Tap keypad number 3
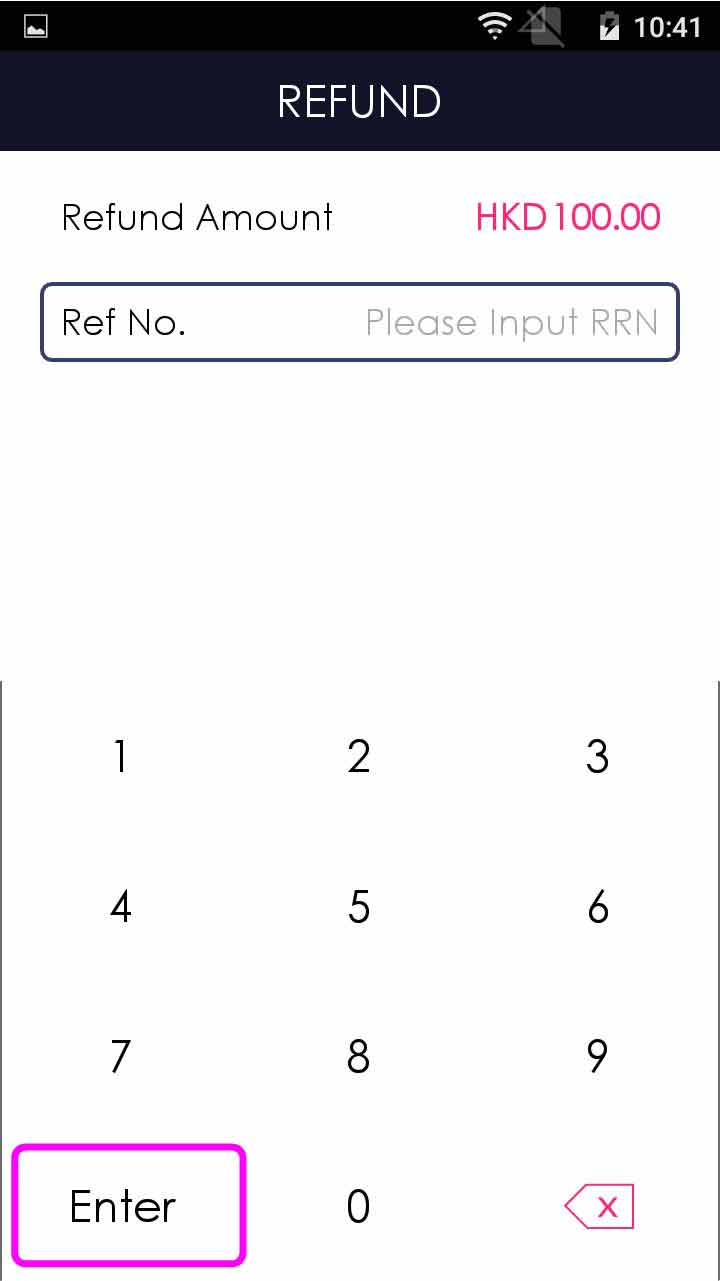 [597, 757]
